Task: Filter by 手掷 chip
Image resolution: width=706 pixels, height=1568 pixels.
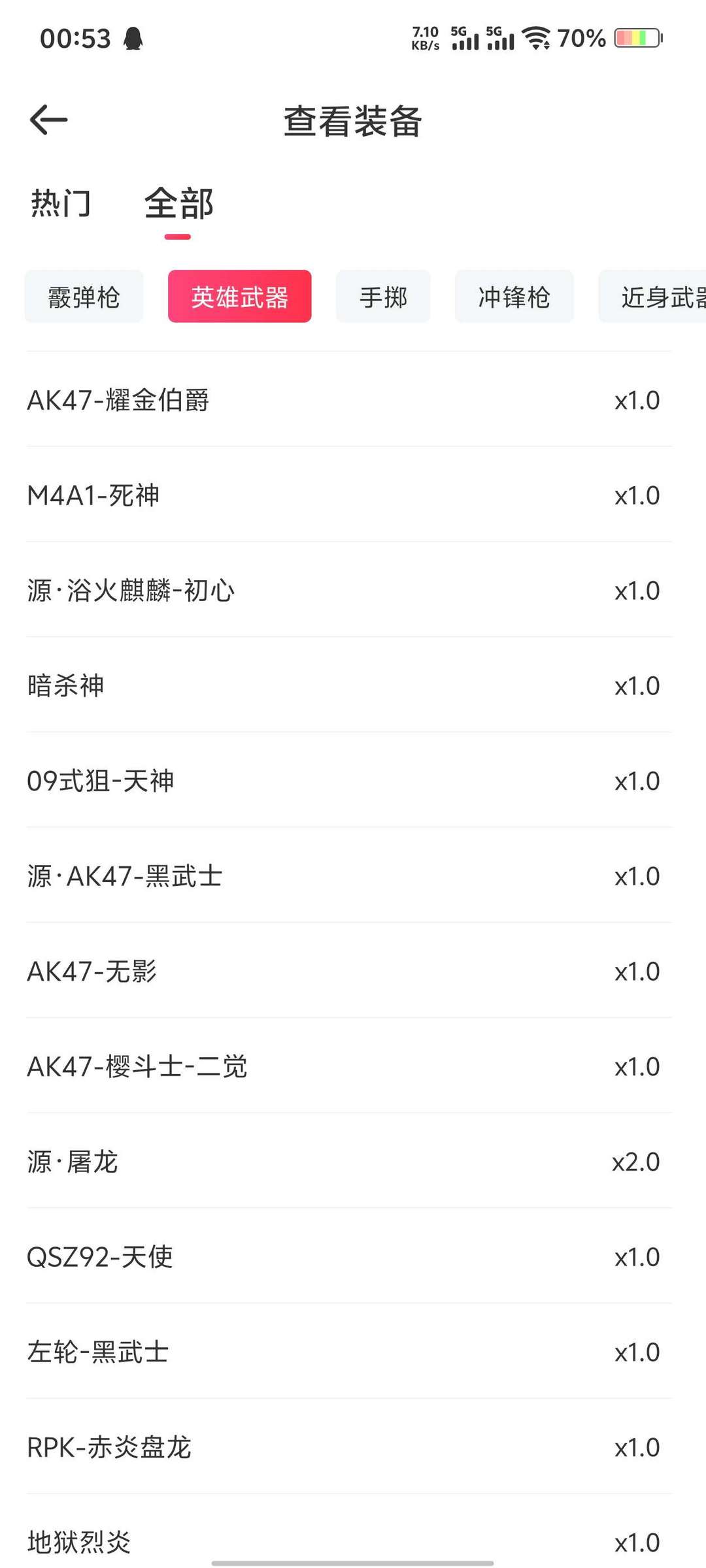Action: click(x=383, y=297)
